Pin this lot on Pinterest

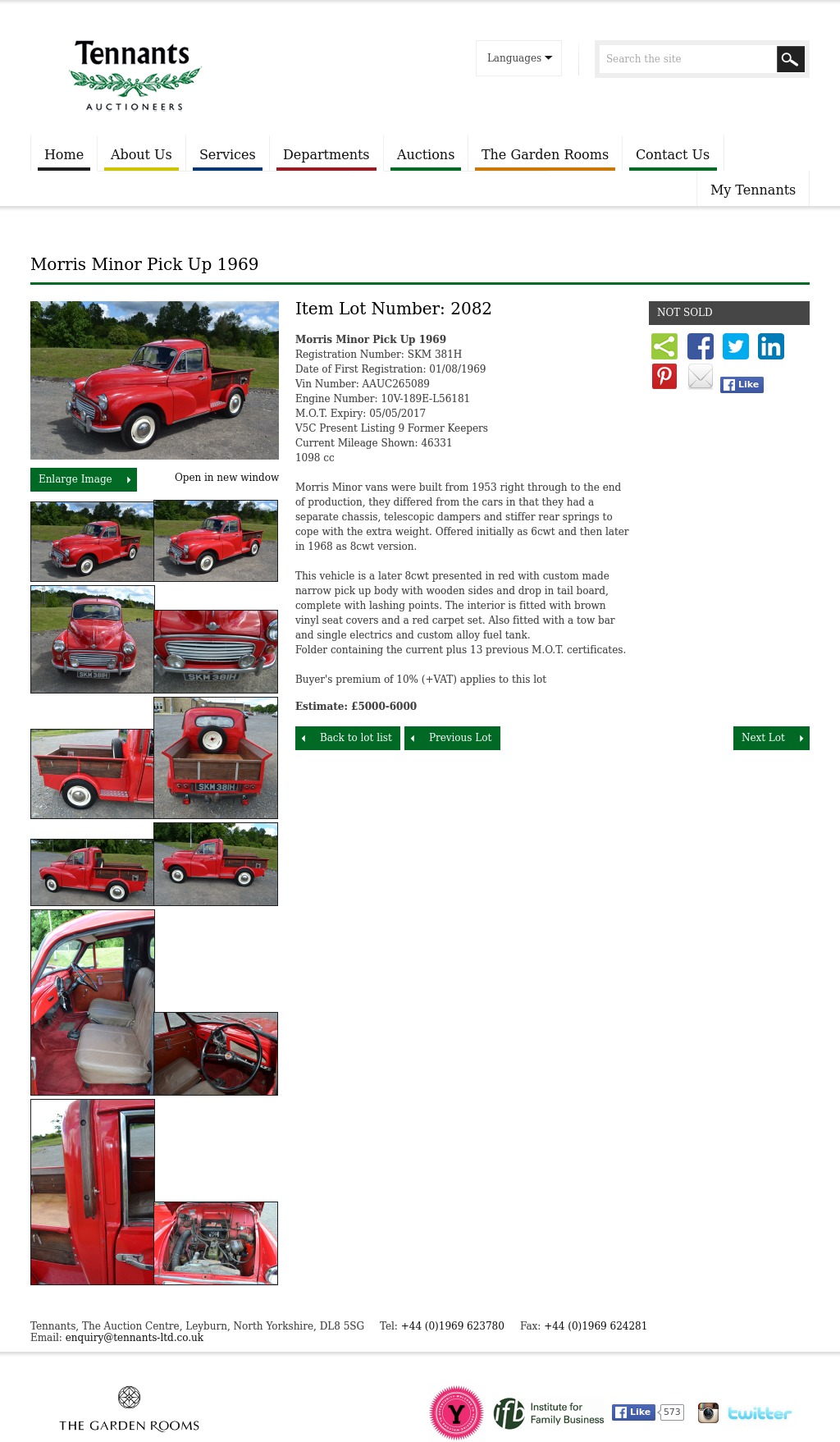pos(664,377)
